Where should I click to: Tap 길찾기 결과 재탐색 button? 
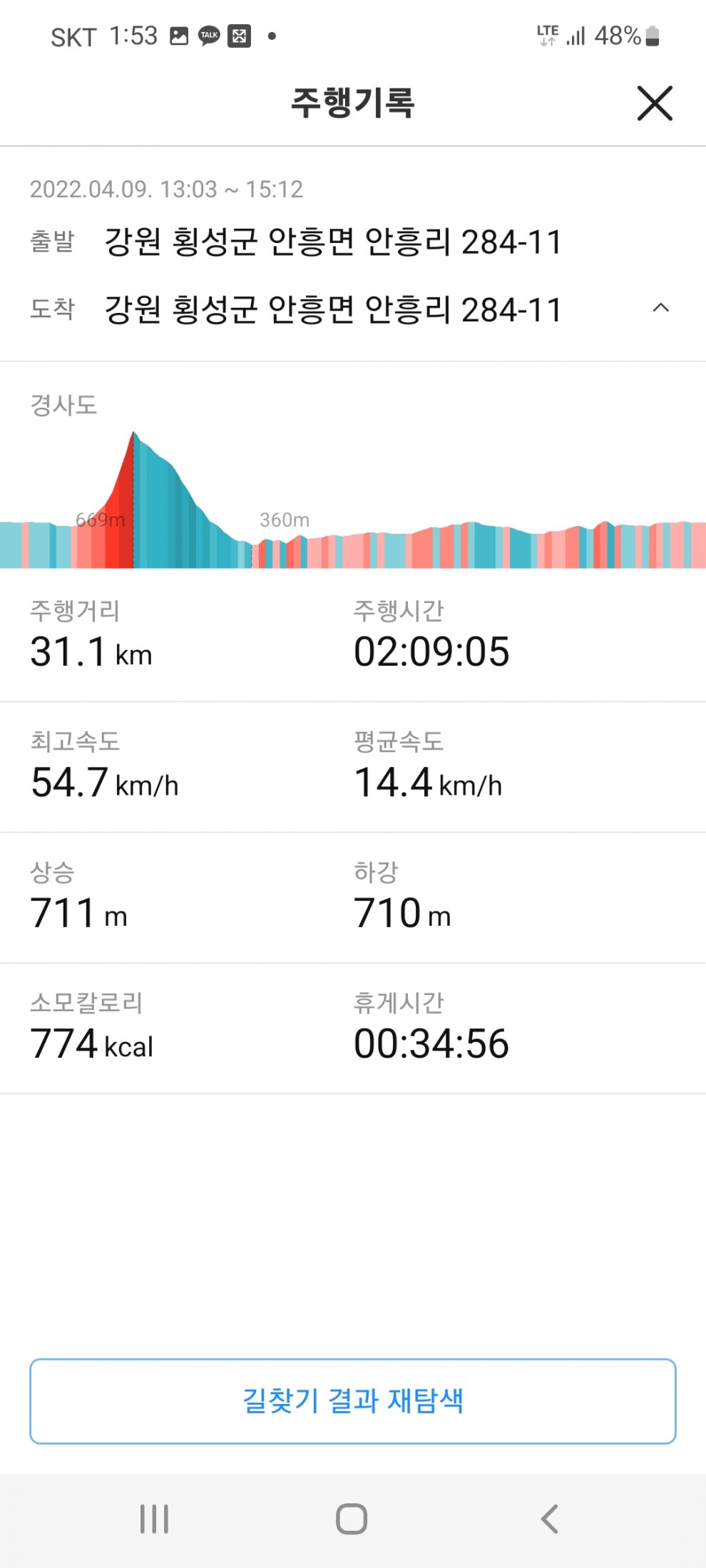click(x=352, y=1401)
